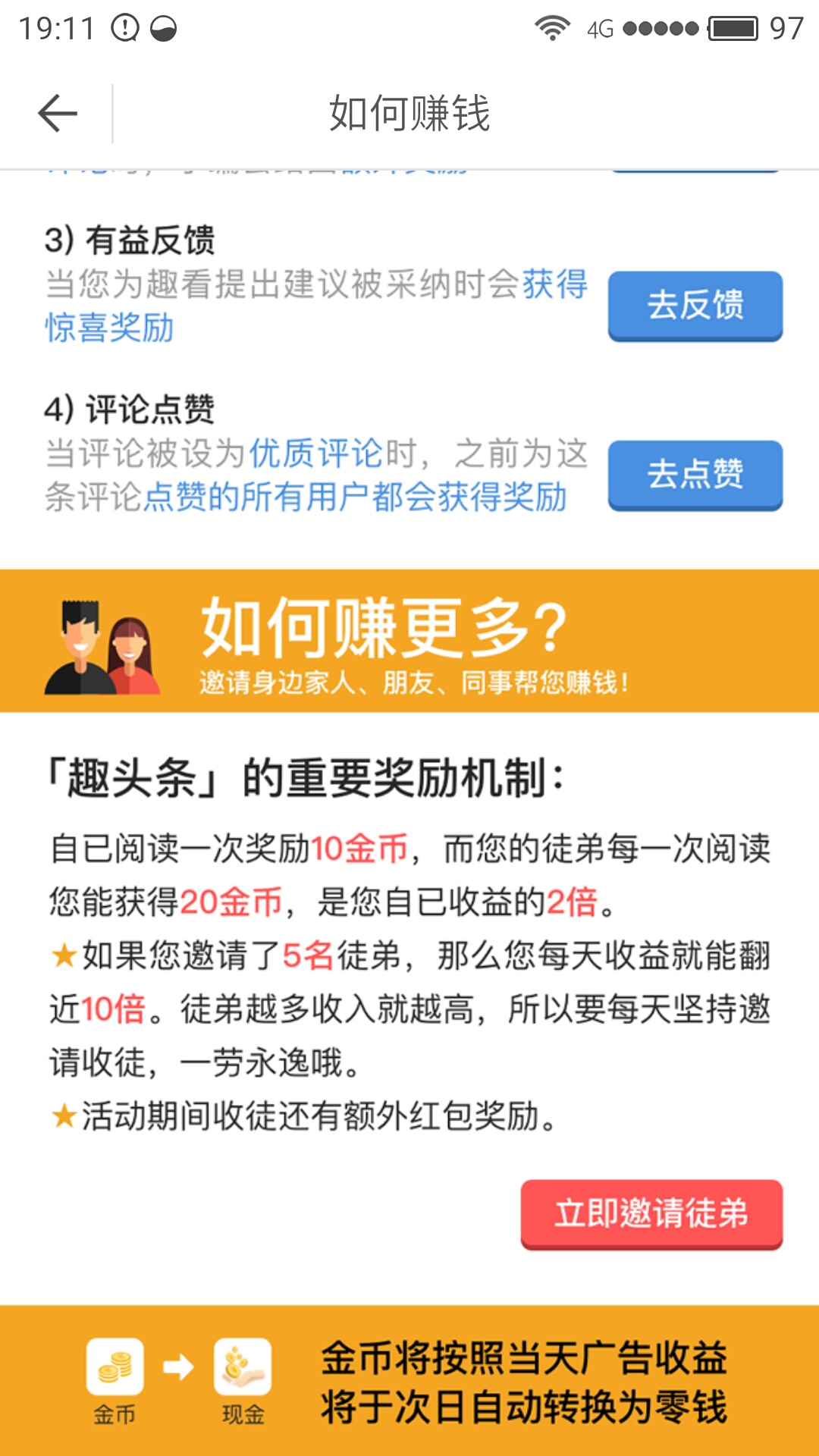Tap the 去点赞 button
The width and height of the screenshot is (819, 1456).
(695, 475)
